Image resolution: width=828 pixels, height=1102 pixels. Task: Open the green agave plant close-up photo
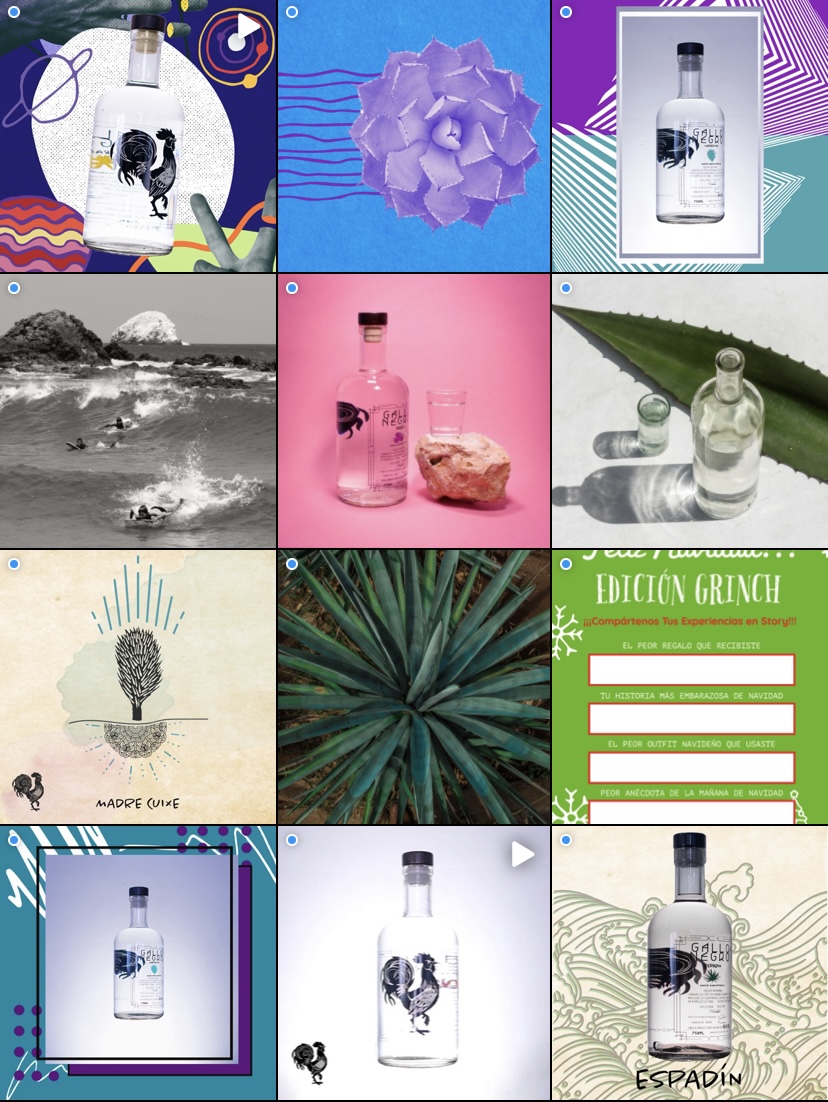coord(413,687)
